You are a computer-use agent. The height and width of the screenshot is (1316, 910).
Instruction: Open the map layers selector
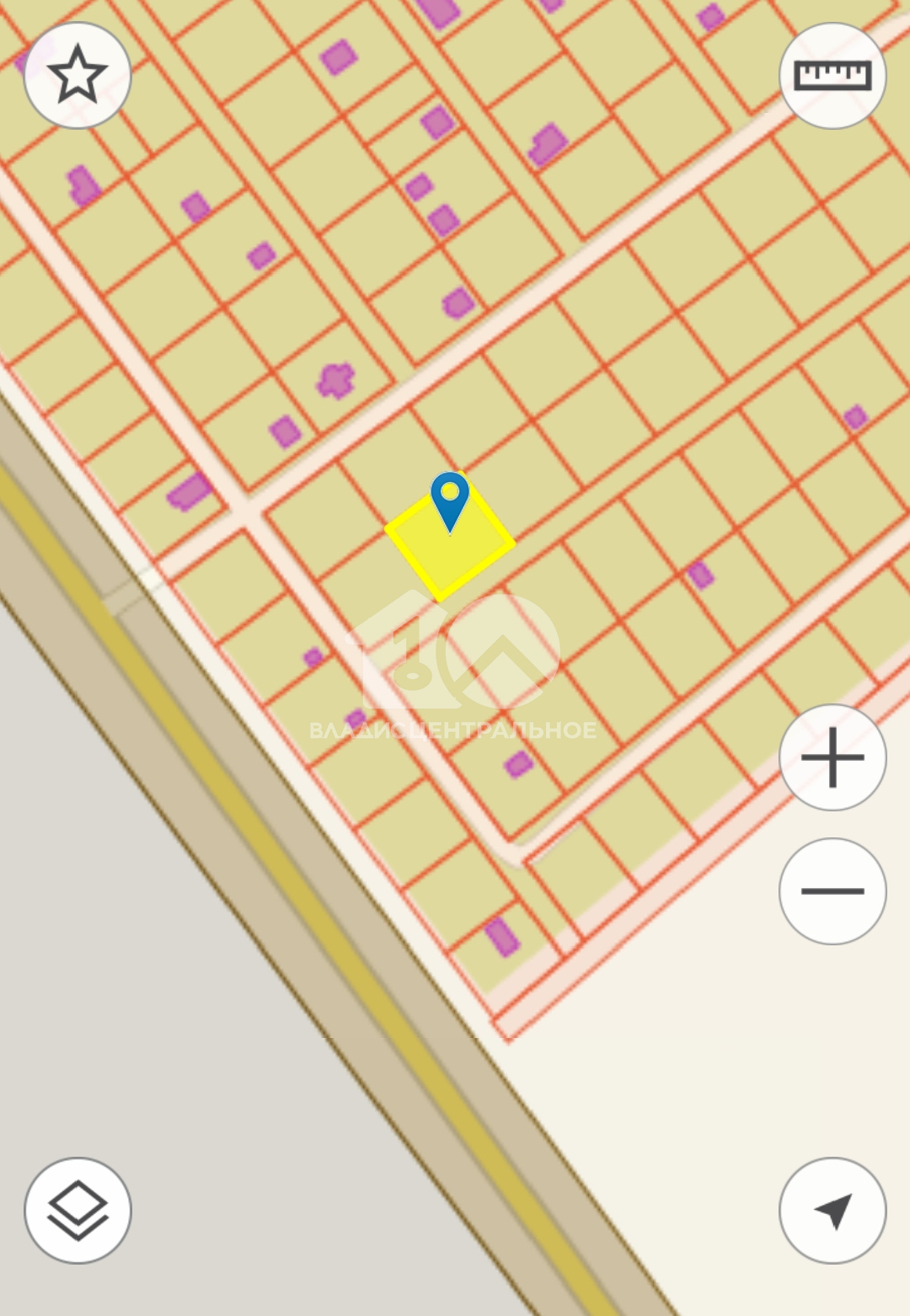click(x=78, y=1211)
